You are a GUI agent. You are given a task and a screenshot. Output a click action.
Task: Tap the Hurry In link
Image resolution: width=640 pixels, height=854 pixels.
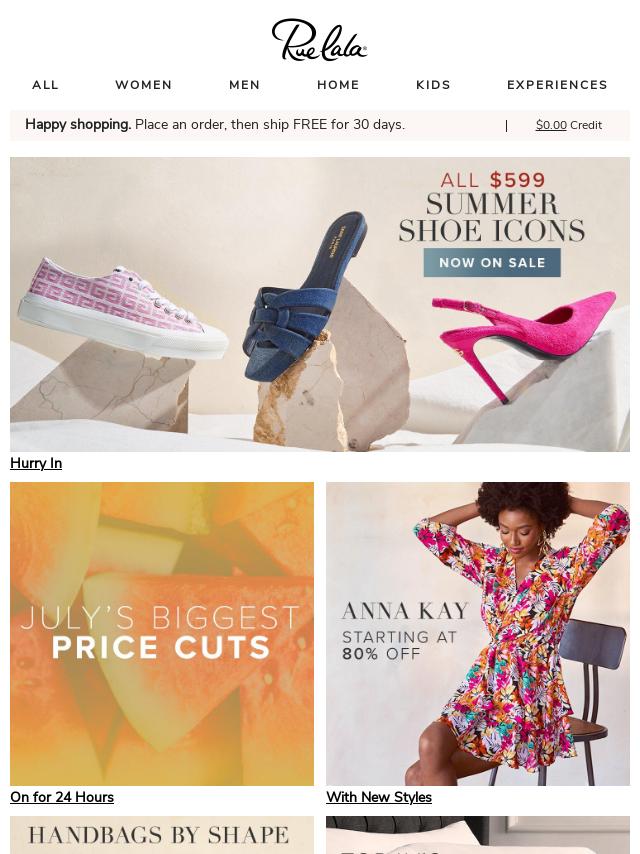(36, 463)
